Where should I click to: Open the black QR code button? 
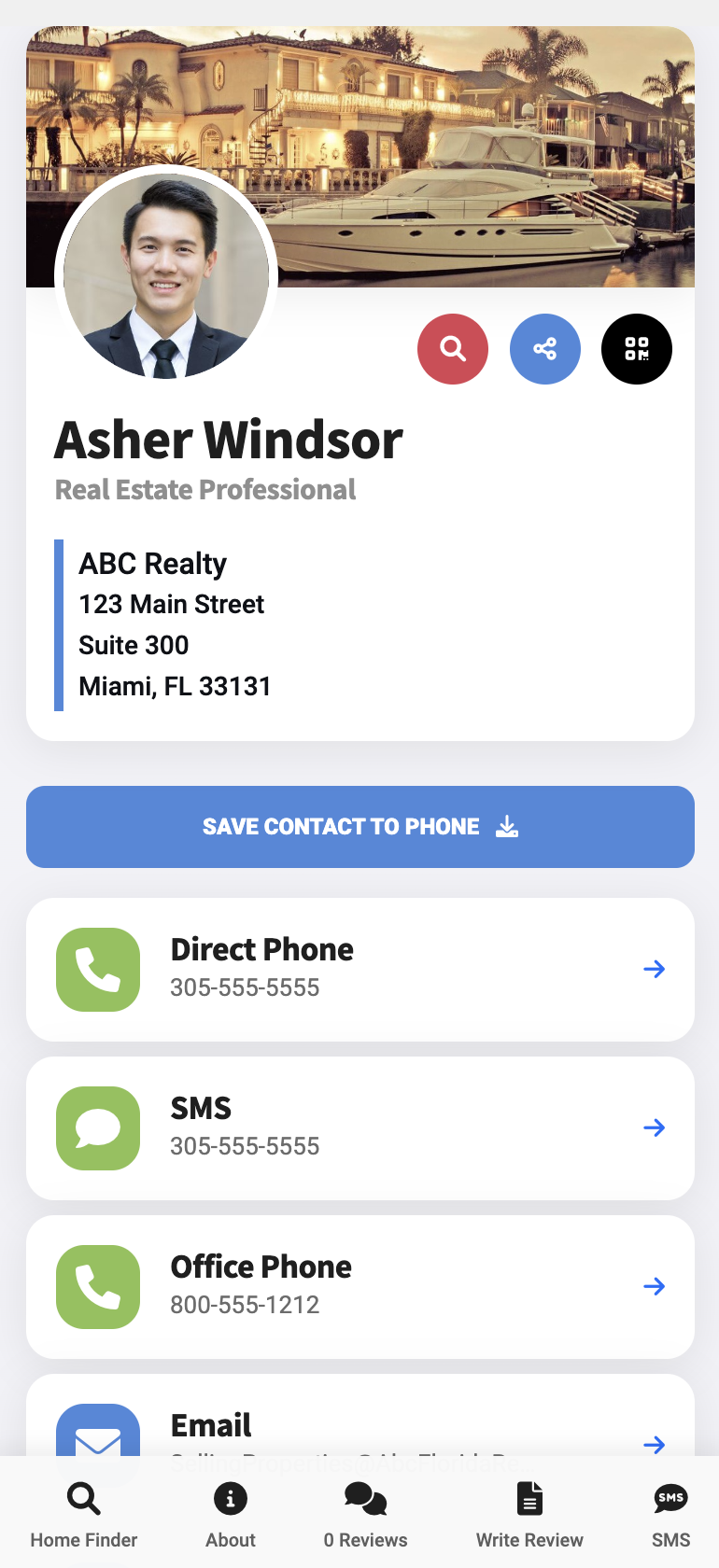637,349
